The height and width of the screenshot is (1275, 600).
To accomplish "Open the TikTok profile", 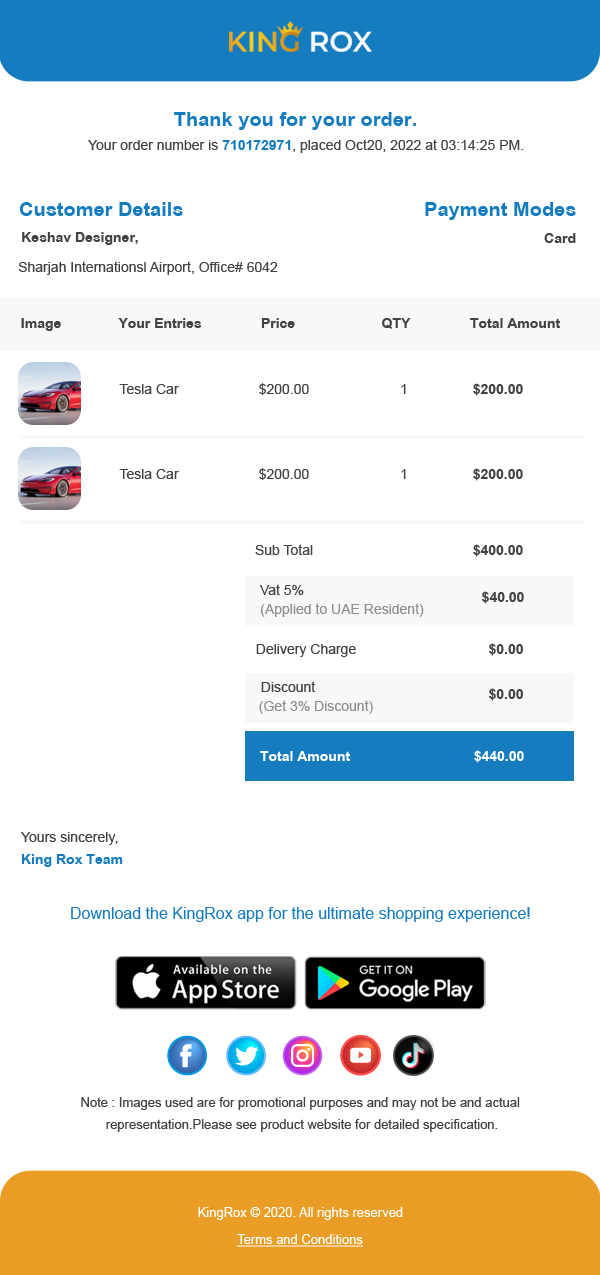I will tap(413, 1055).
